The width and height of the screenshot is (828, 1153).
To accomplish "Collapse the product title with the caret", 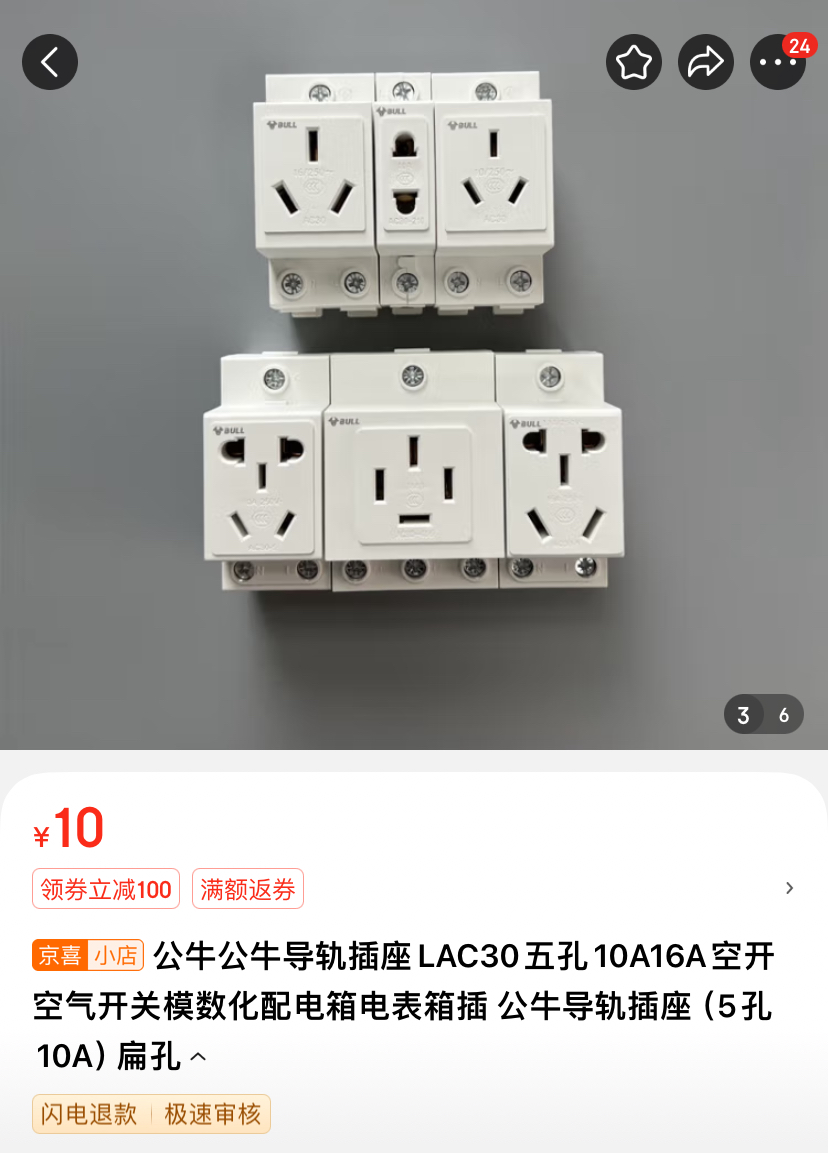I will 198,1056.
